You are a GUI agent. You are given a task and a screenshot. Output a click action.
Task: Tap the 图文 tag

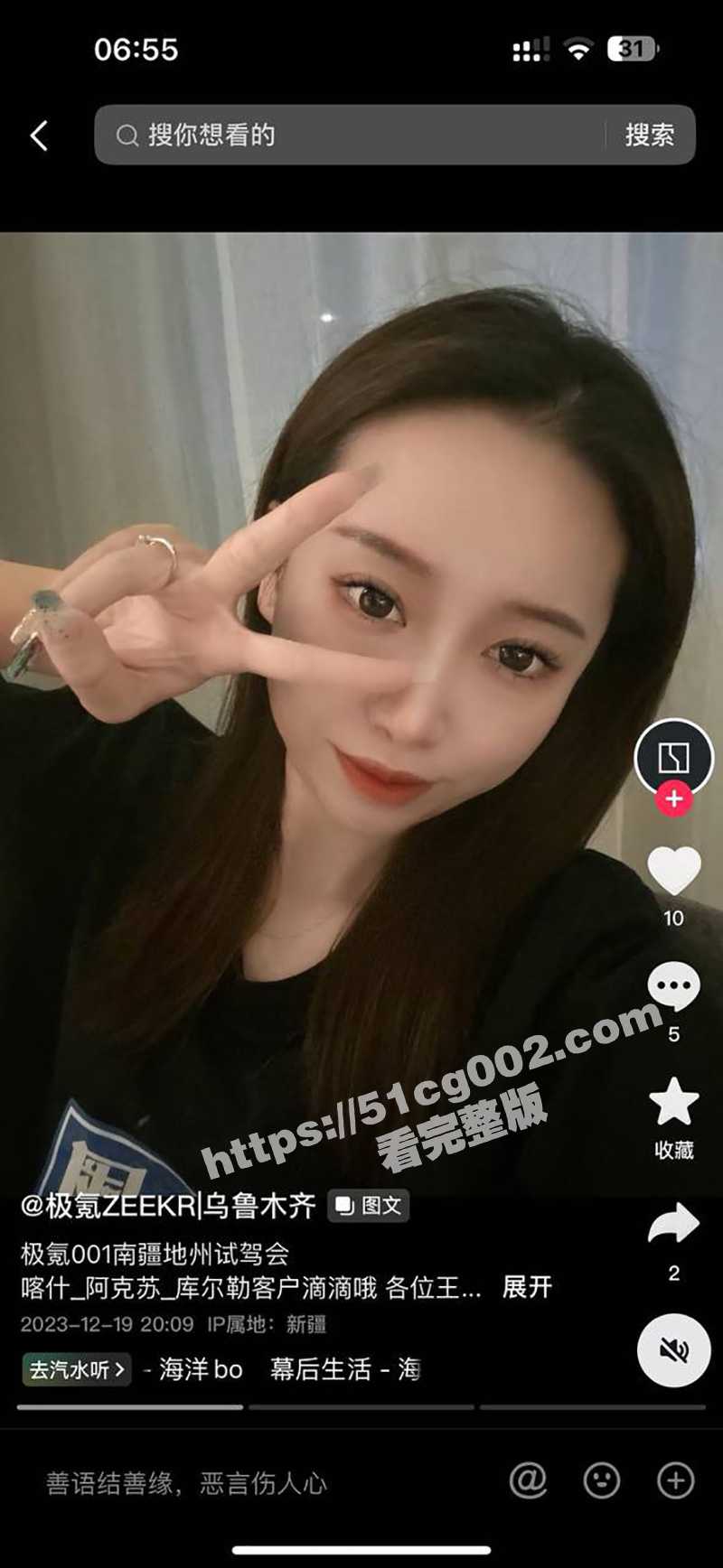pos(369,1205)
